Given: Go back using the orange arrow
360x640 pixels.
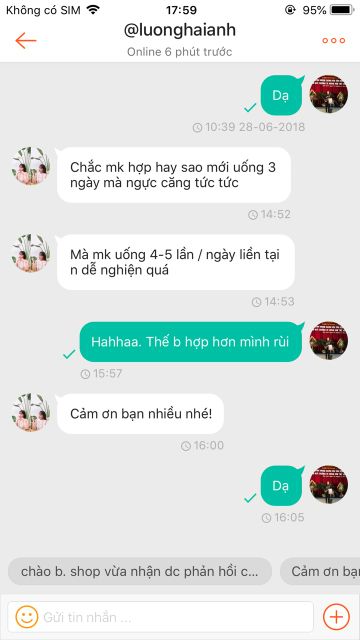Looking at the screenshot, I should [26, 41].
